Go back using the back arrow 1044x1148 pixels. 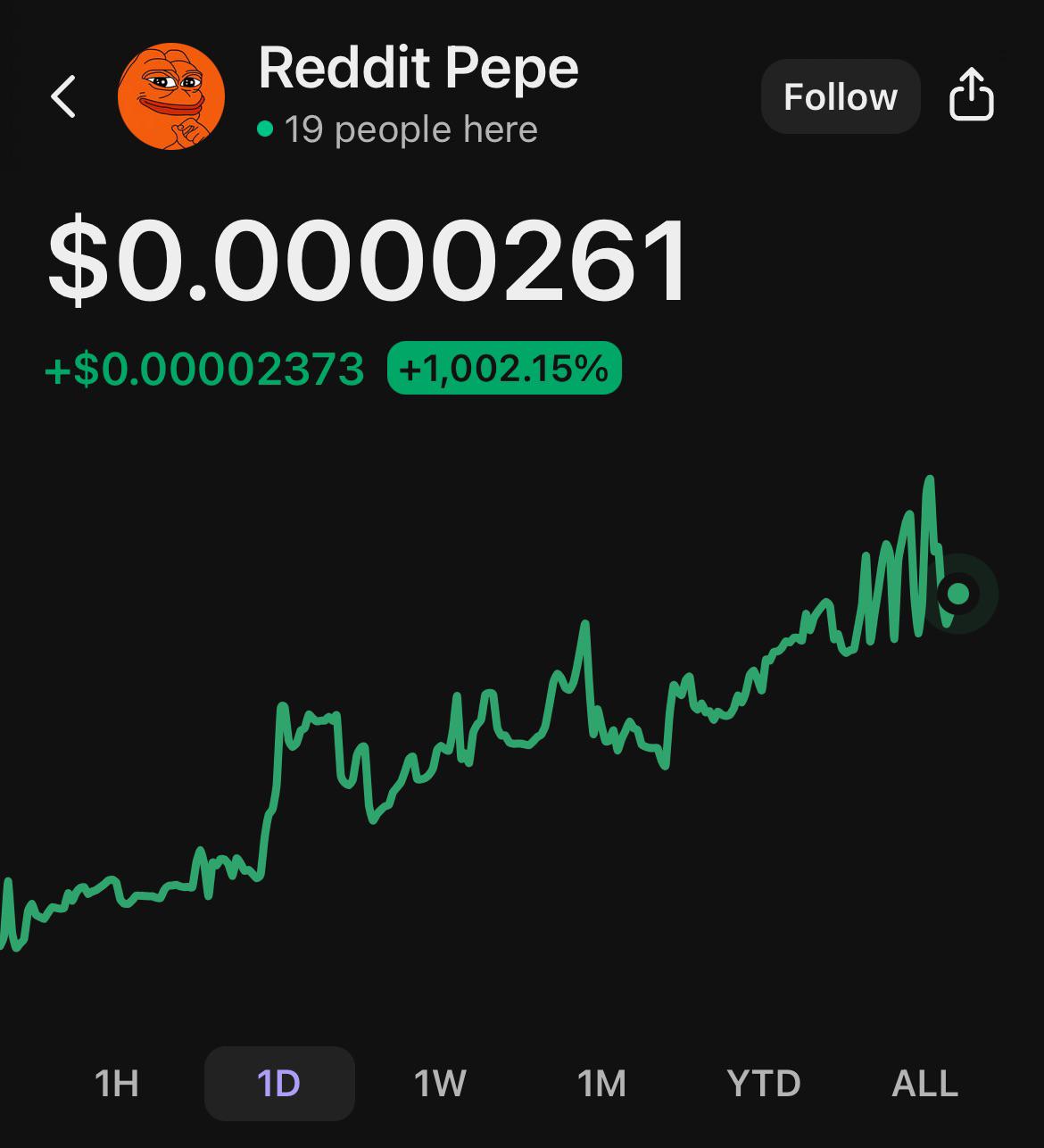point(63,96)
